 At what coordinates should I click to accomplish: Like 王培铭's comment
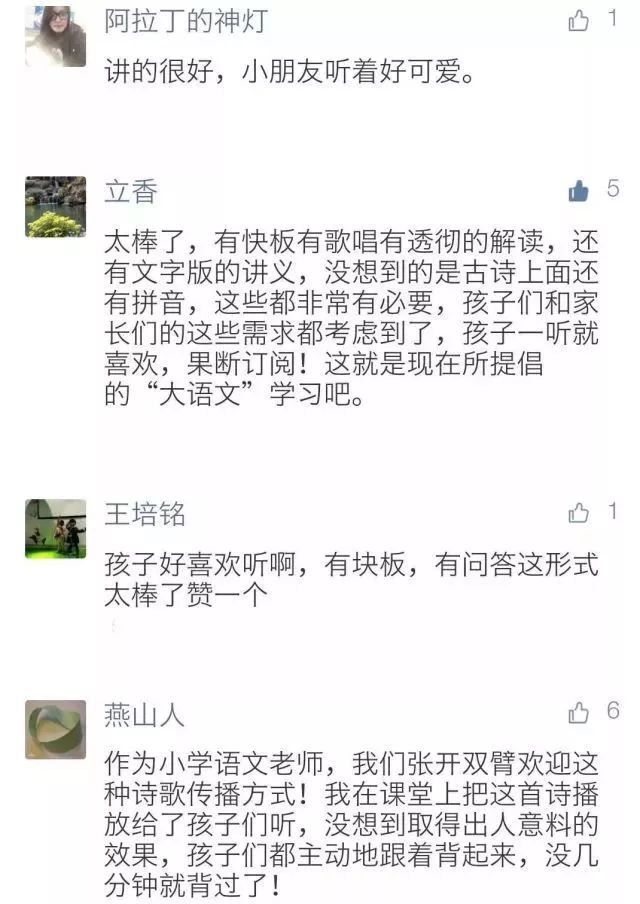(x=579, y=514)
